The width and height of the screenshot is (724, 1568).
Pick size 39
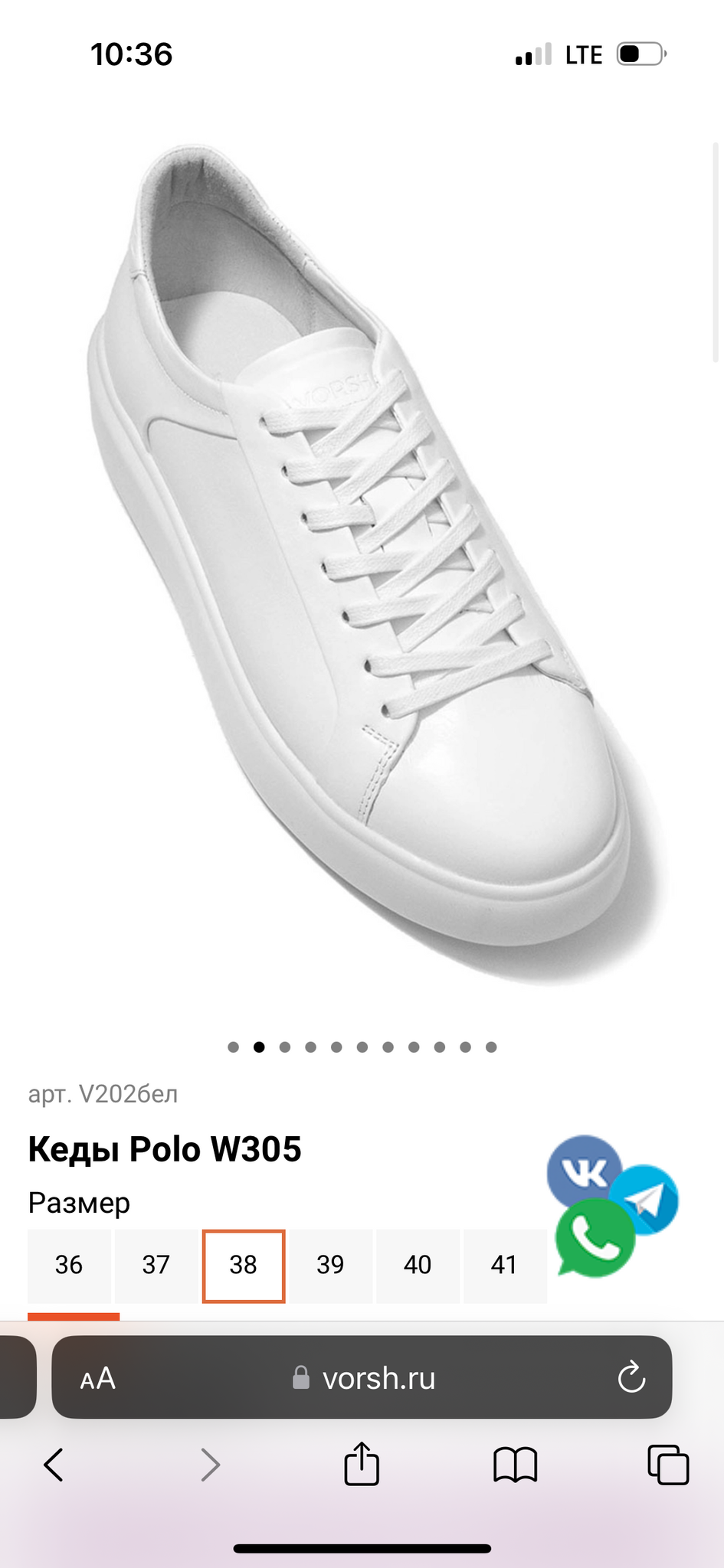pos(330,1265)
